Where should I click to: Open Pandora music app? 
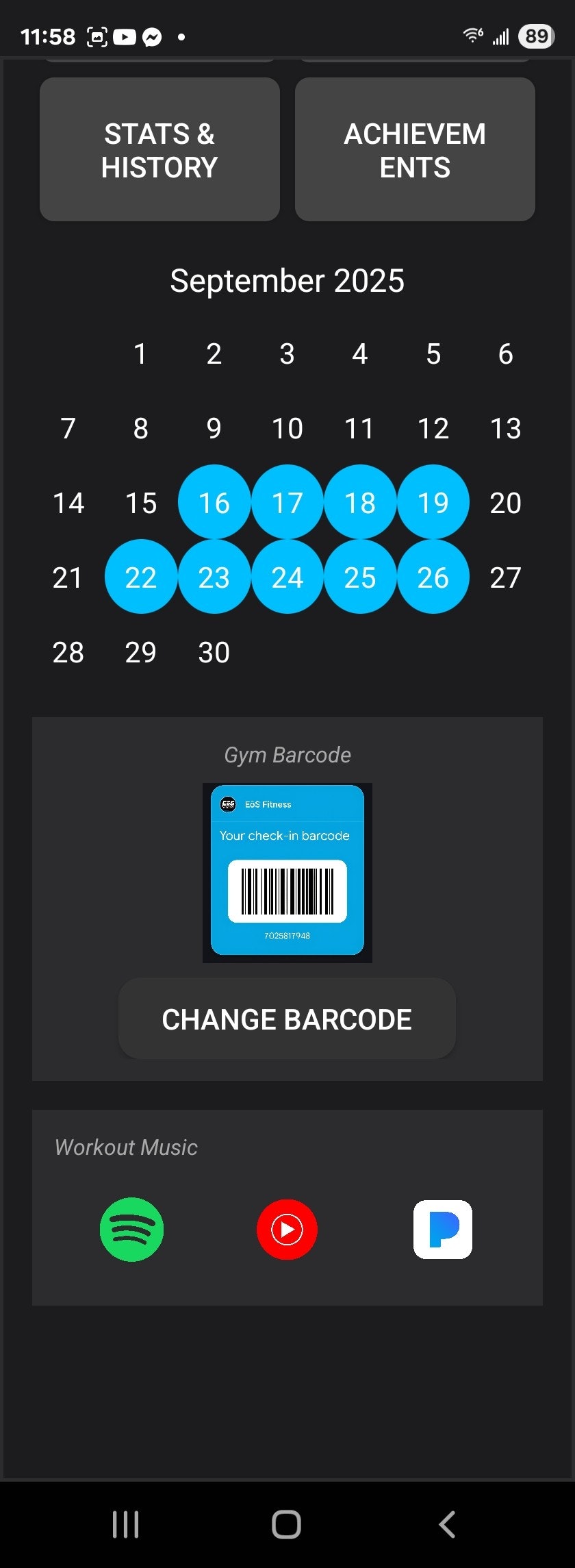(x=442, y=1229)
